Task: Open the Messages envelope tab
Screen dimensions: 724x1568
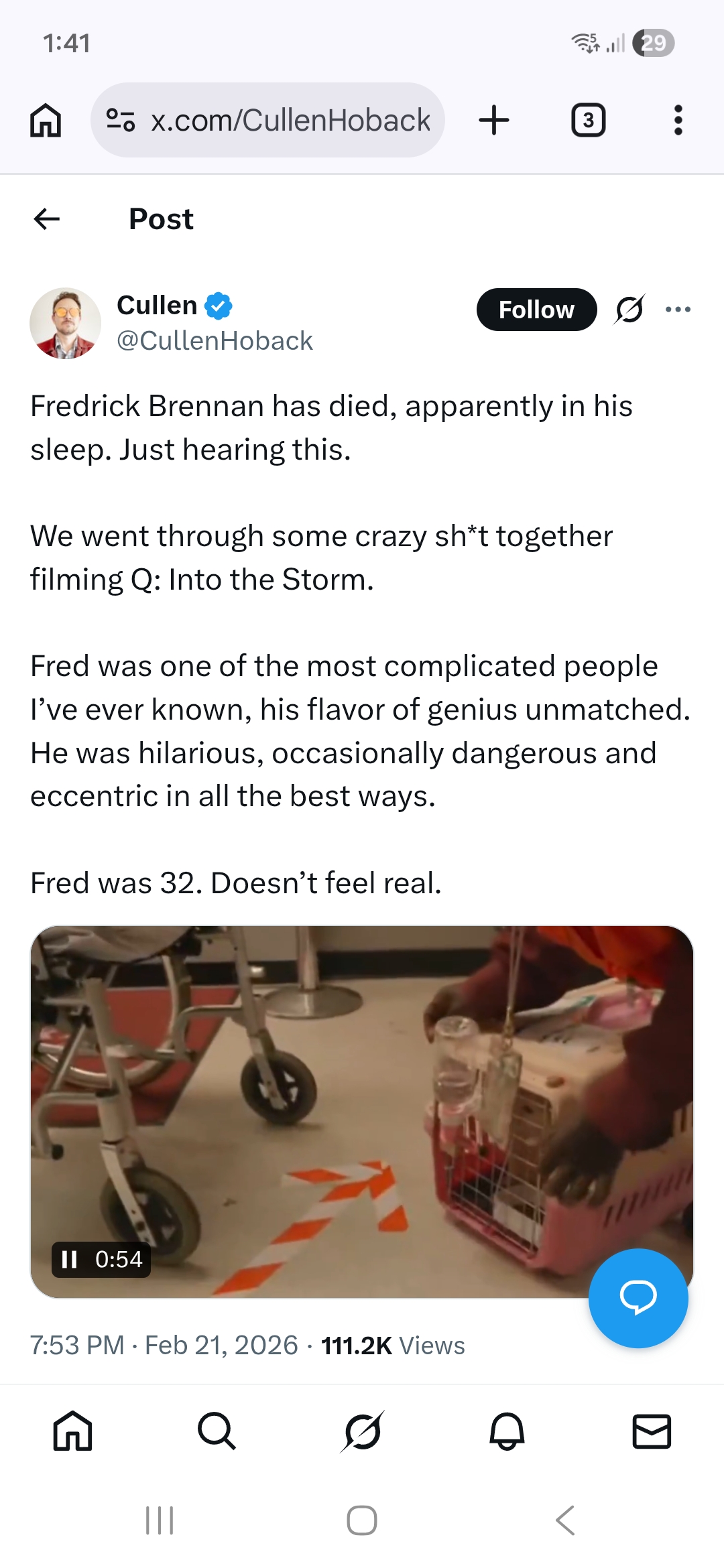Action: point(652,1431)
